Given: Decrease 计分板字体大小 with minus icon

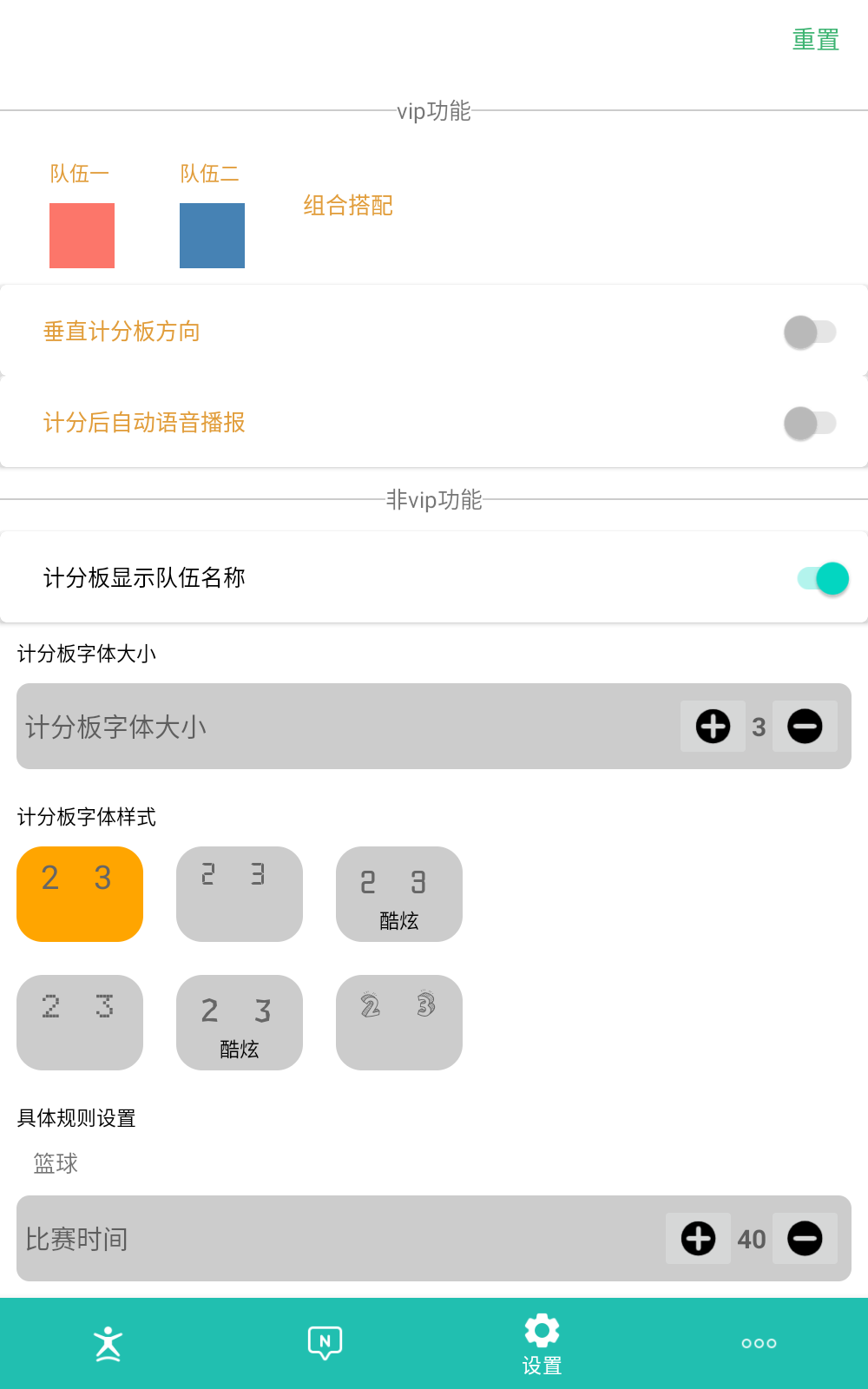Looking at the screenshot, I should tap(804, 726).
